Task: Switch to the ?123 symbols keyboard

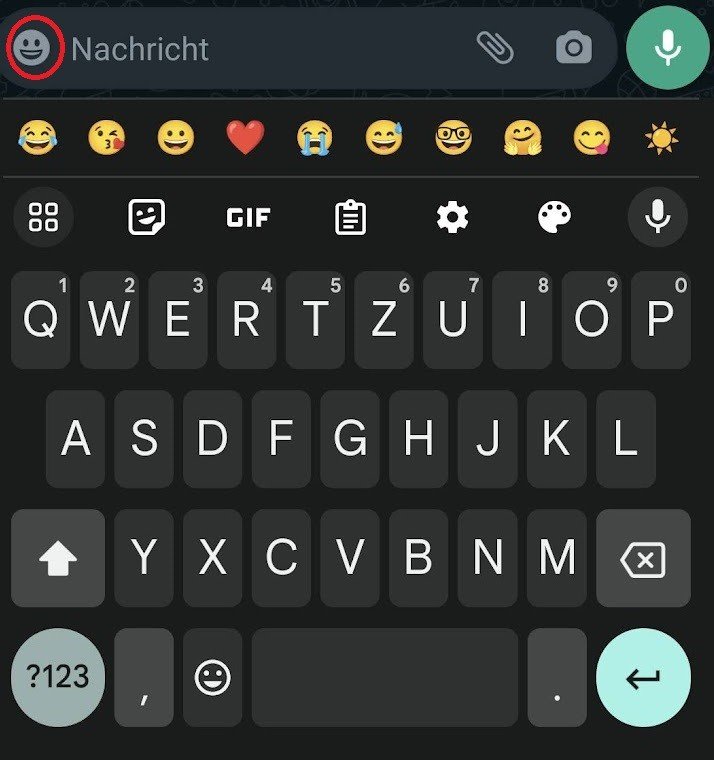Action: click(58, 677)
